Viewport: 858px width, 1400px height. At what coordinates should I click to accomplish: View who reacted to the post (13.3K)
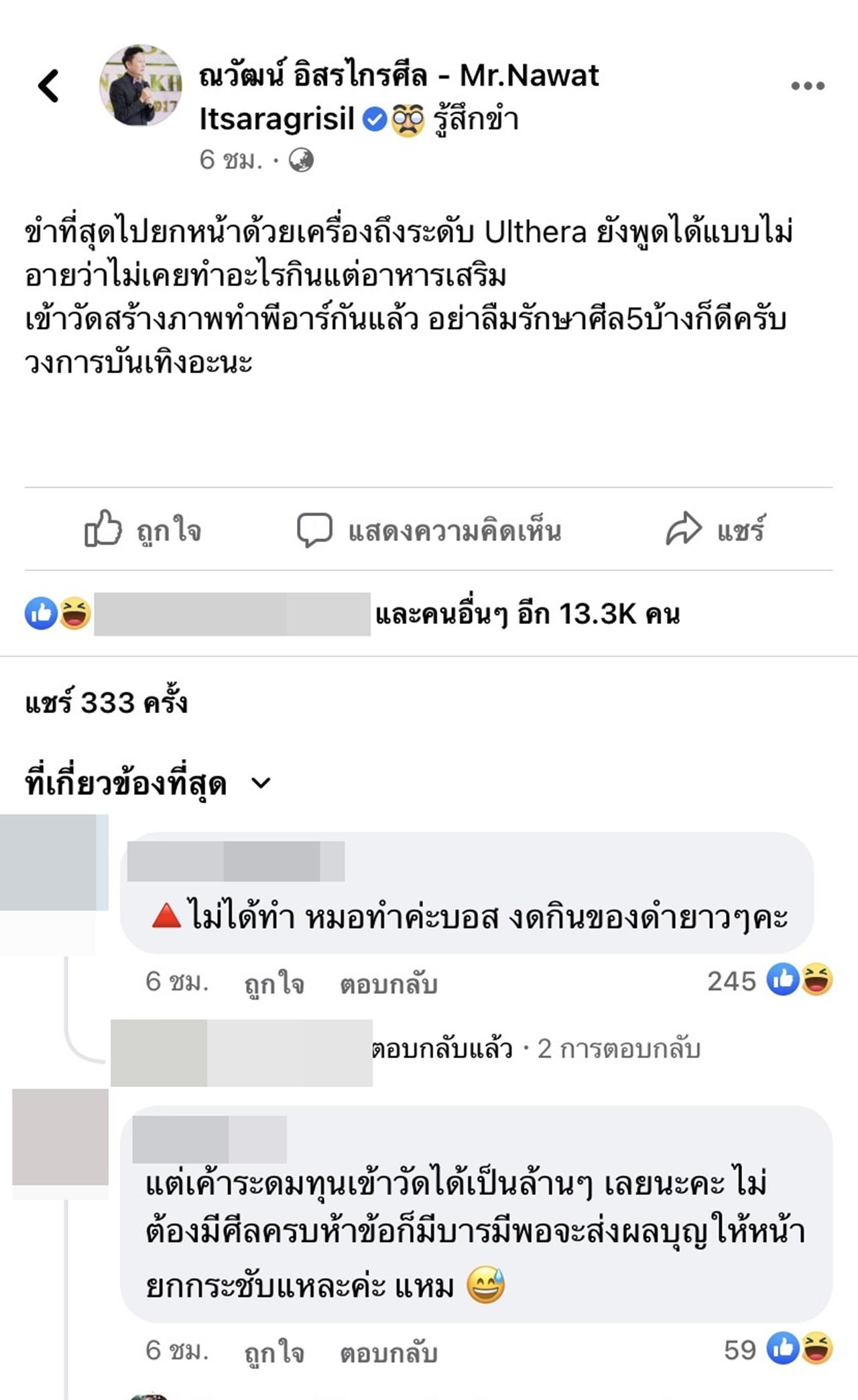point(527,614)
